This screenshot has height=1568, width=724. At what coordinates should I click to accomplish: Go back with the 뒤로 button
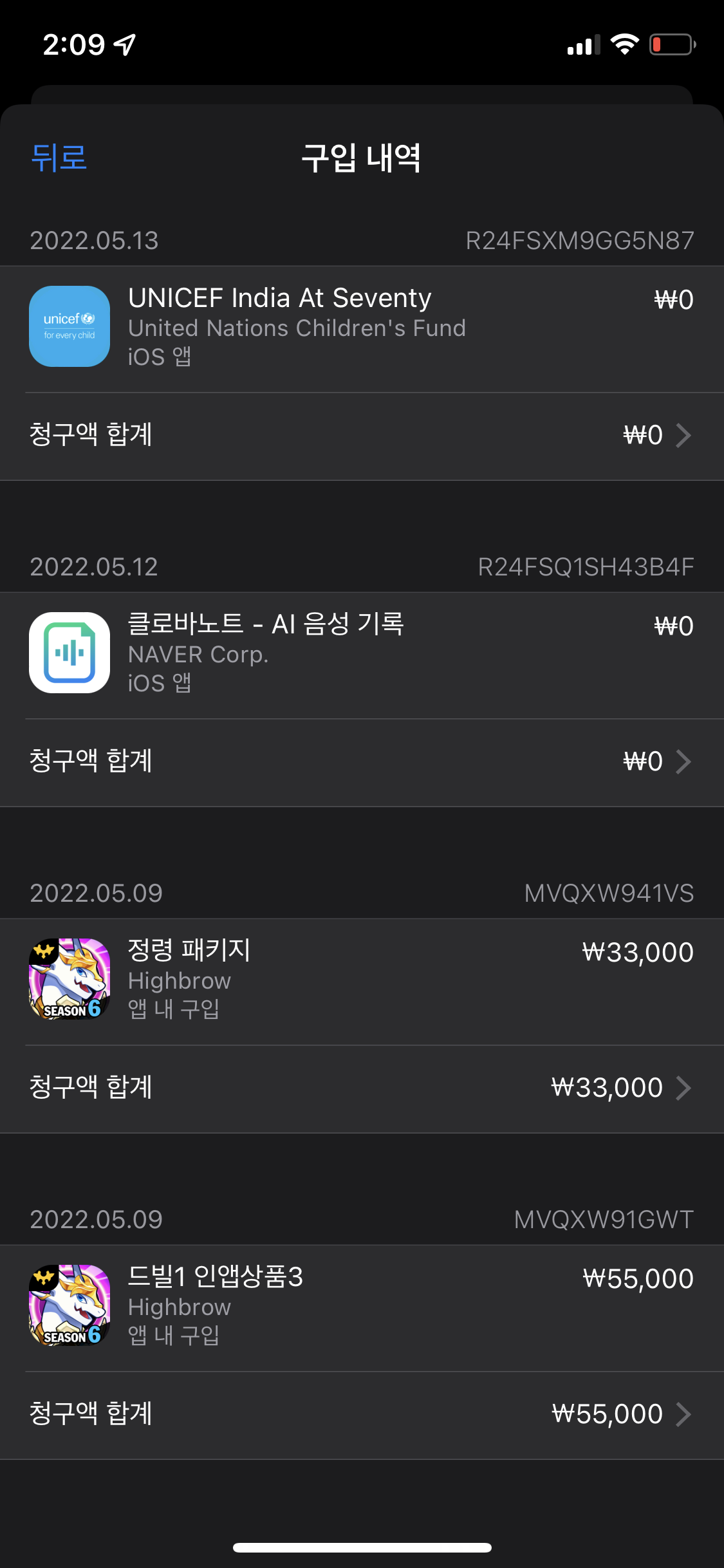pyautogui.click(x=59, y=158)
